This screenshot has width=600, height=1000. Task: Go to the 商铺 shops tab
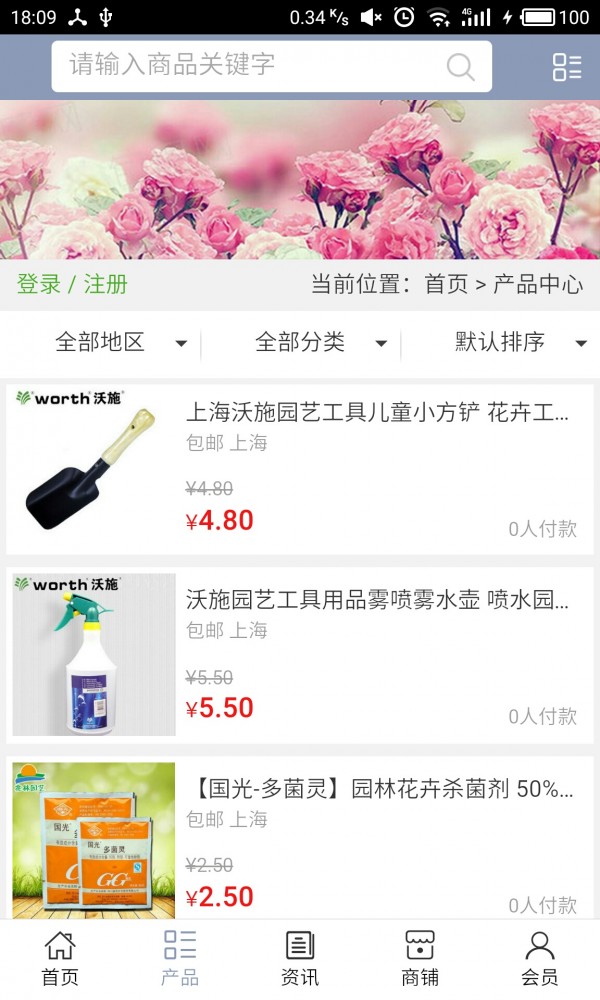point(420,958)
